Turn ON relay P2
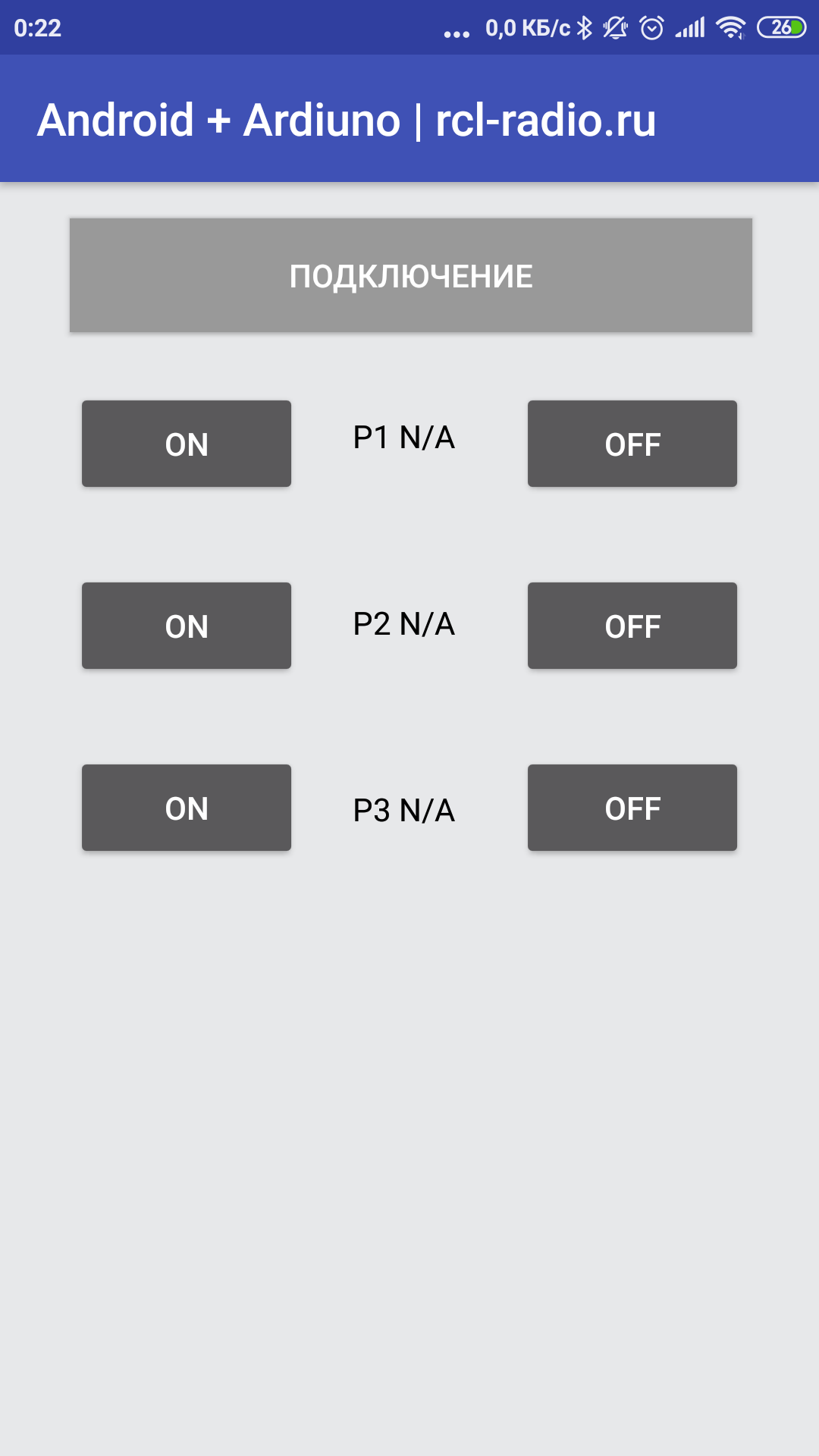Image resolution: width=819 pixels, height=1456 pixels. (187, 626)
